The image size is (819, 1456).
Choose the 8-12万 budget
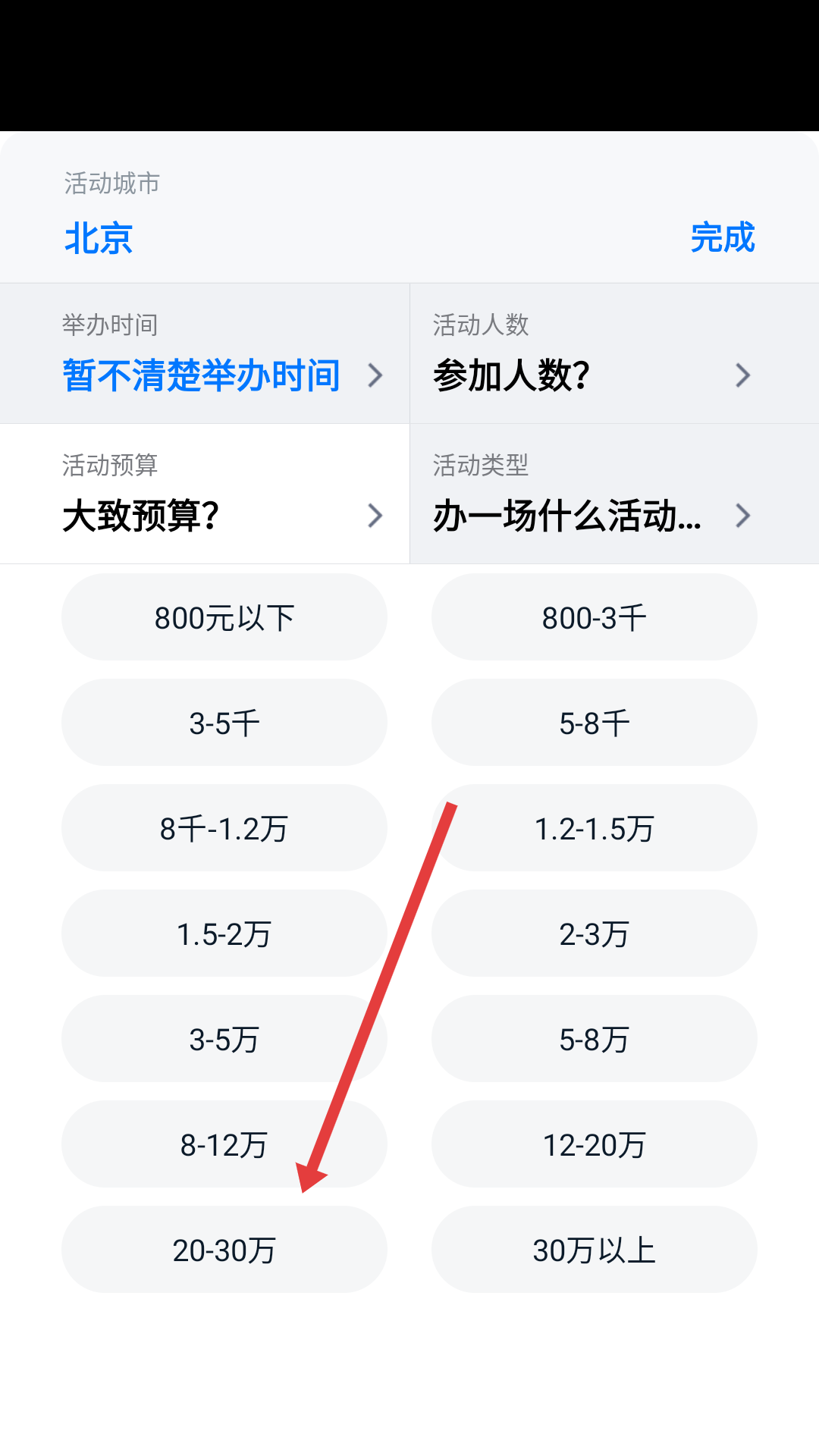click(224, 1144)
